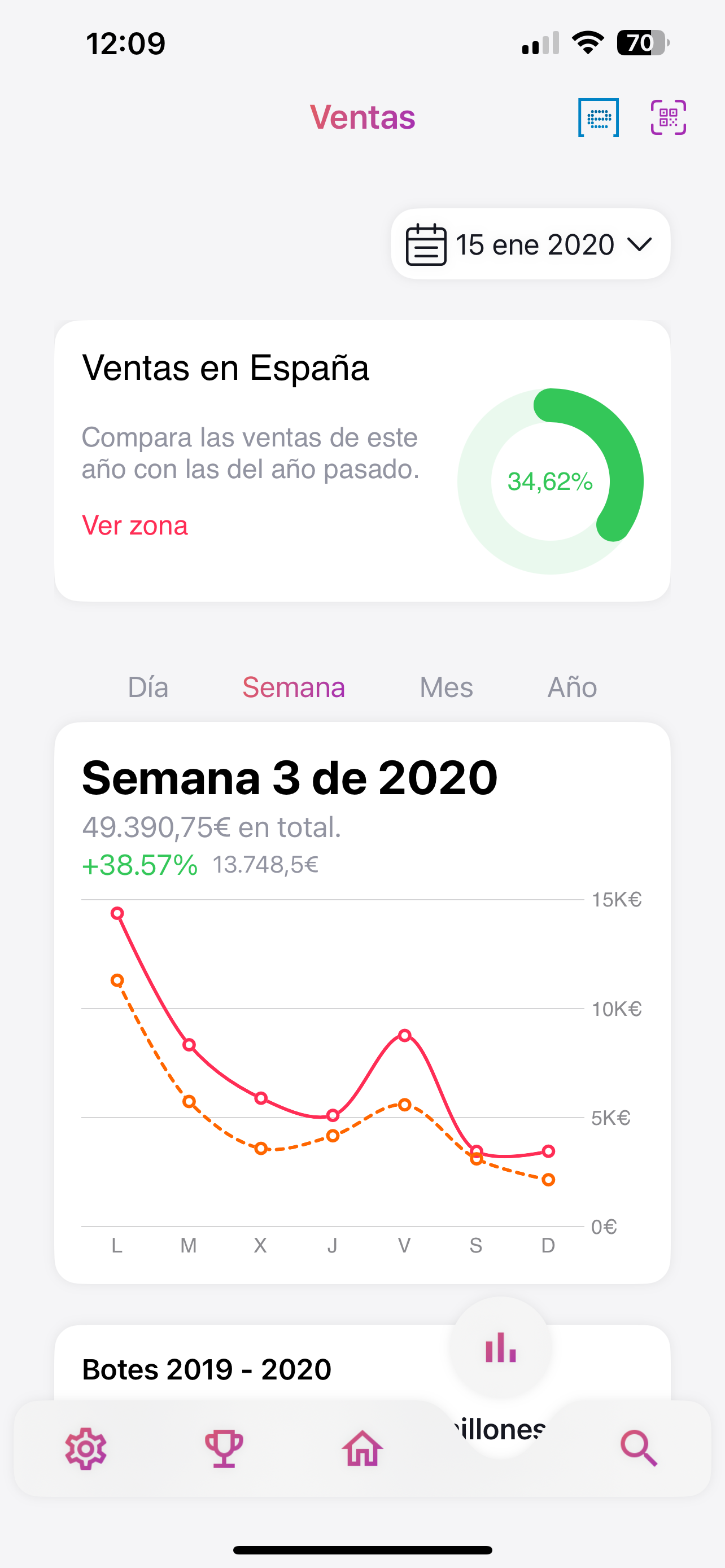Switch to the Día tab
The width and height of the screenshot is (725, 1568).
(x=148, y=687)
